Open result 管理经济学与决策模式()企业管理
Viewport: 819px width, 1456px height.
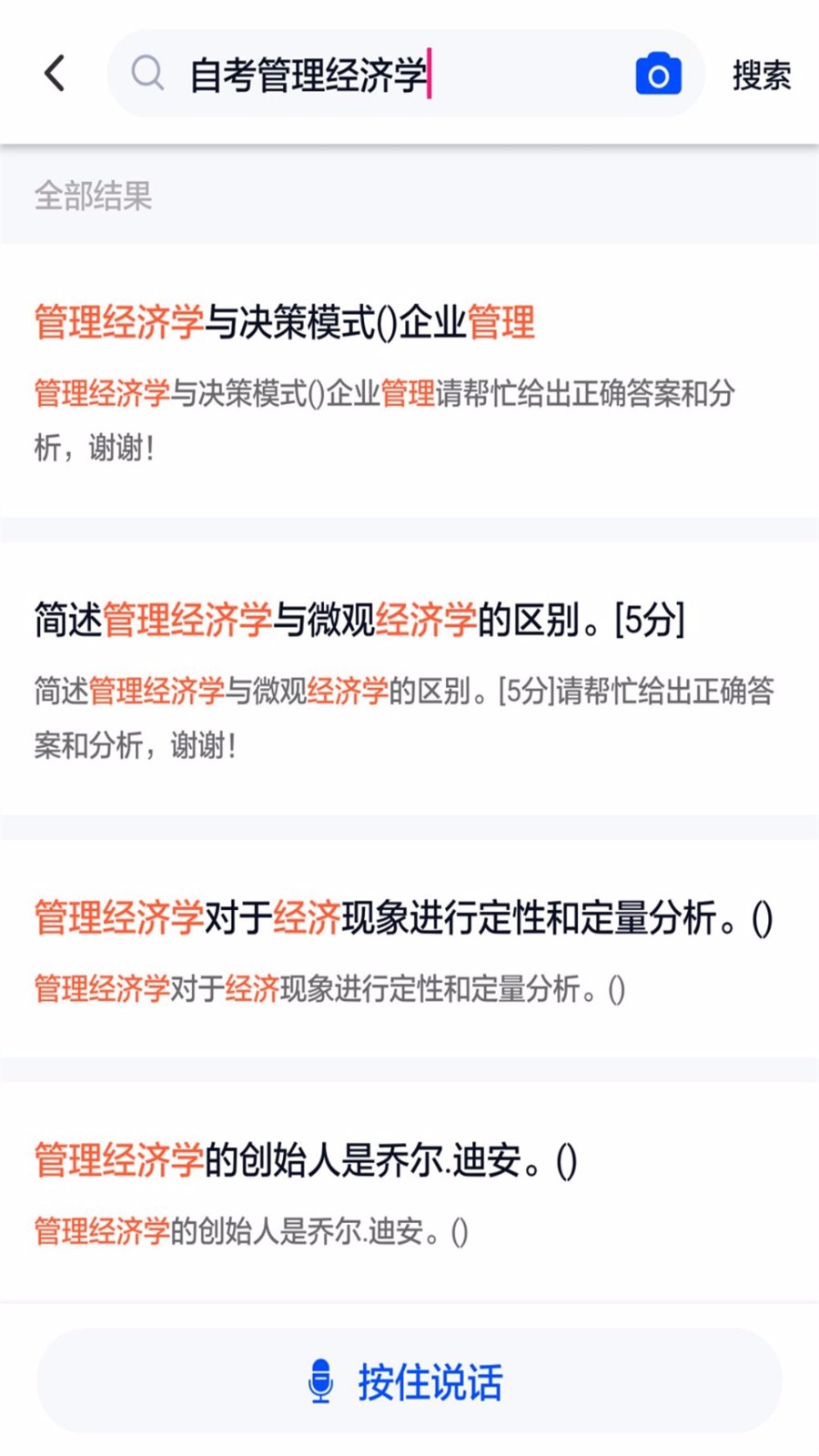[x=283, y=323]
